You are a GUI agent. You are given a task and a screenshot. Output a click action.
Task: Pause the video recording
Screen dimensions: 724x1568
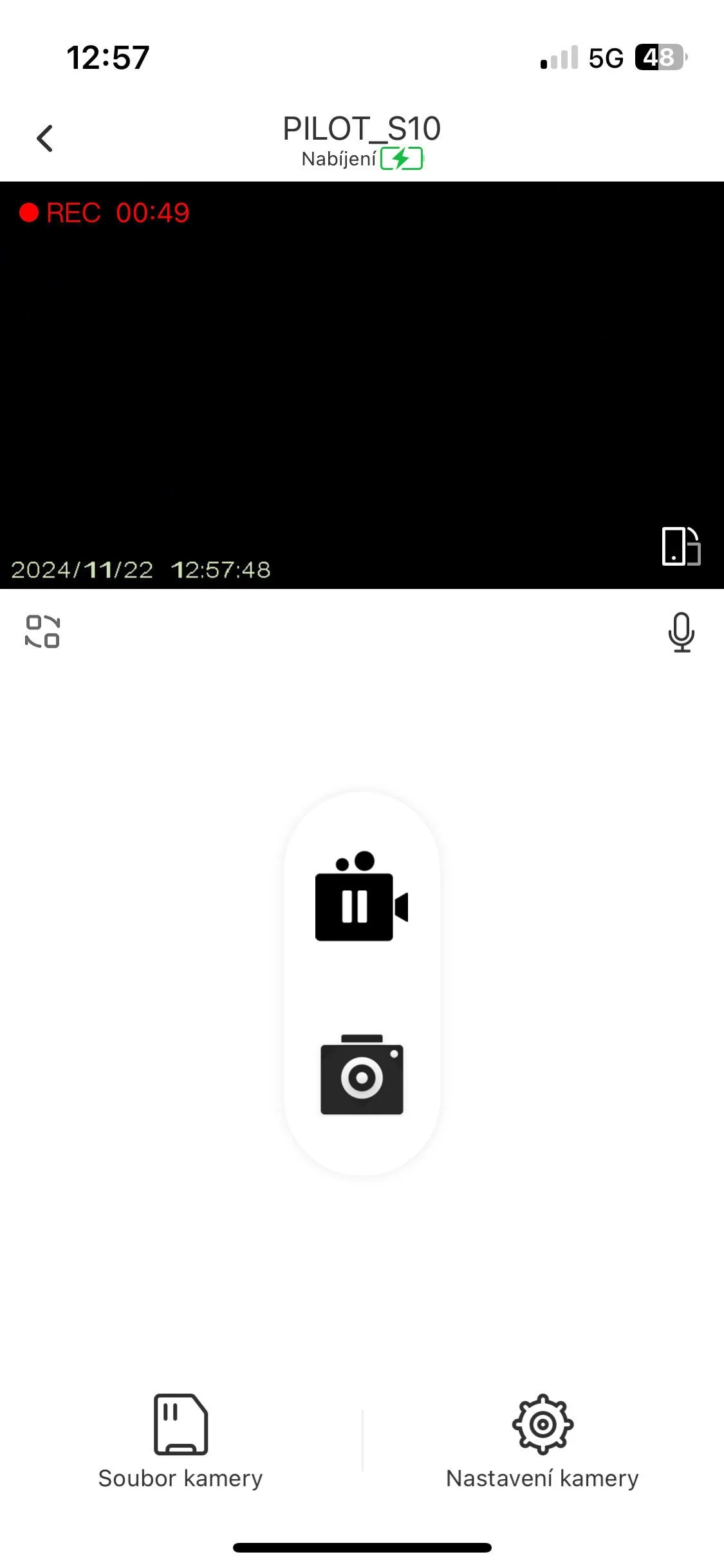point(362,897)
